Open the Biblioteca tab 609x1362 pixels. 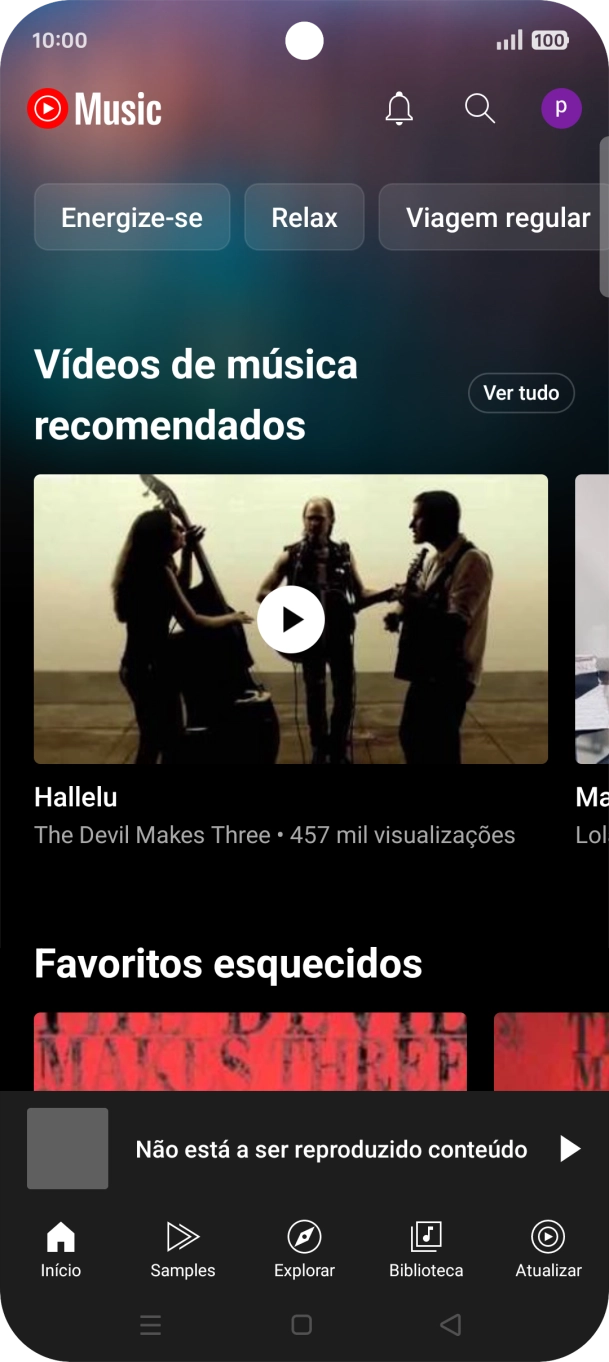point(426,1248)
